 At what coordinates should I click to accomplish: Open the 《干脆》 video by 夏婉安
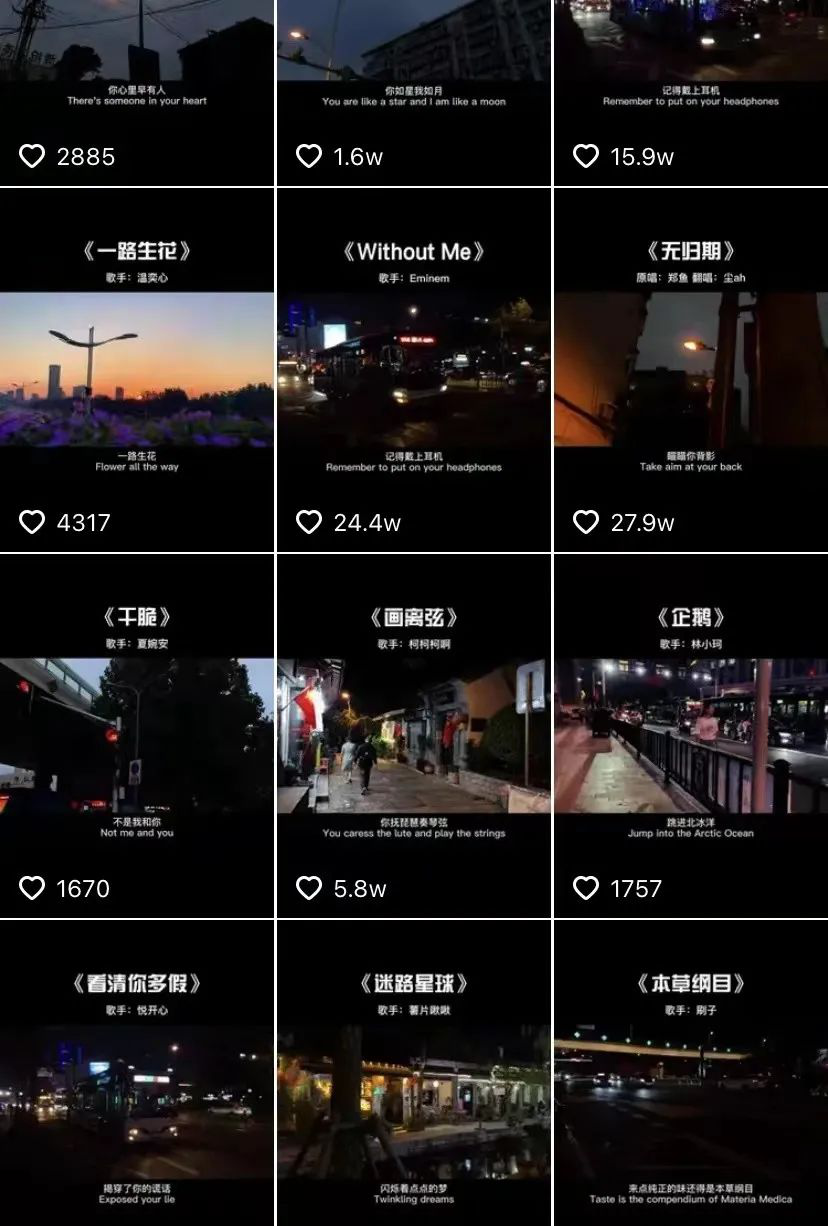137,736
